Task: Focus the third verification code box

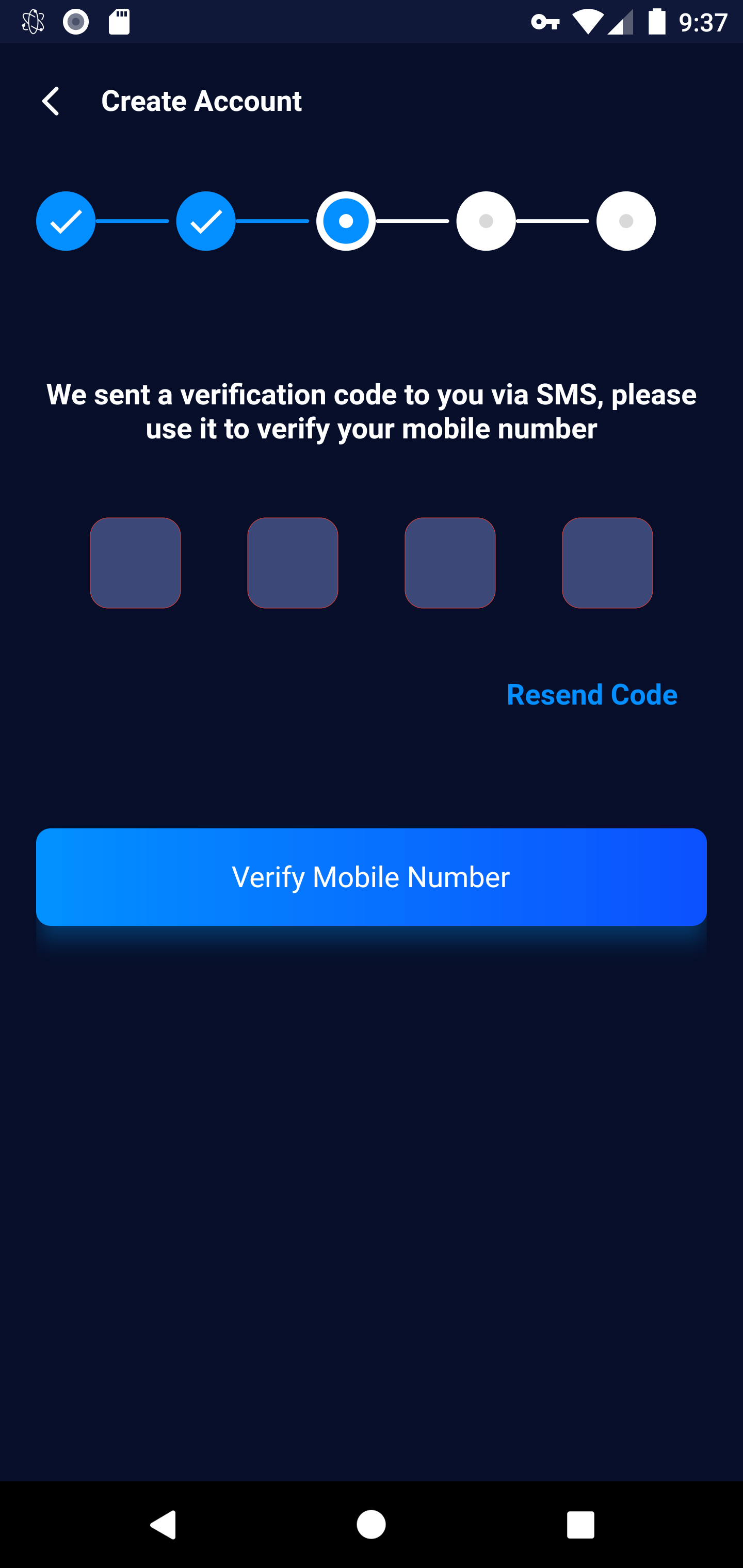Action: point(450,562)
